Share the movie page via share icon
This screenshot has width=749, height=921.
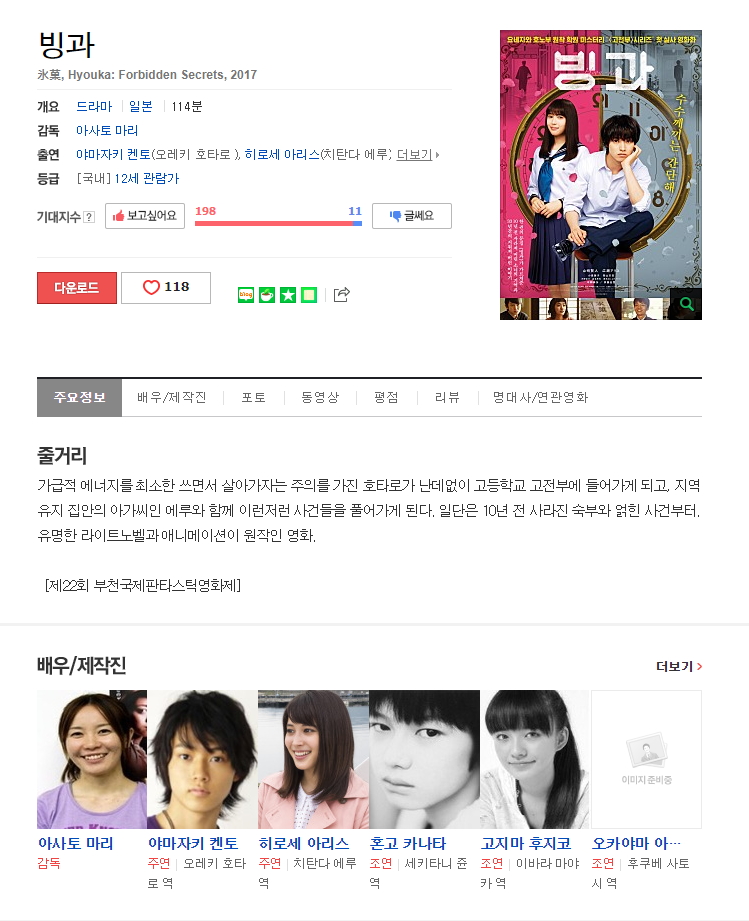(x=341, y=294)
